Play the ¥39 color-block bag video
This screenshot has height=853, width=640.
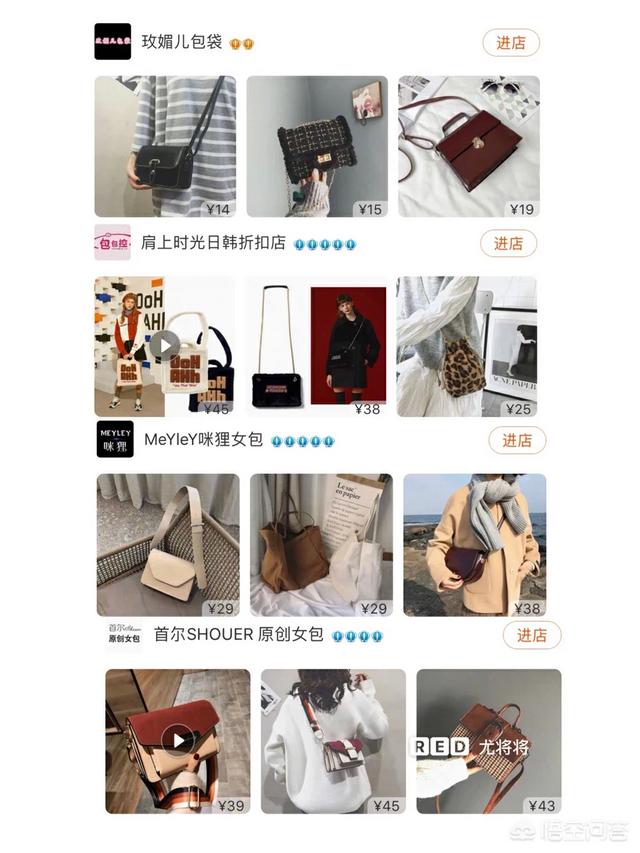(x=178, y=741)
